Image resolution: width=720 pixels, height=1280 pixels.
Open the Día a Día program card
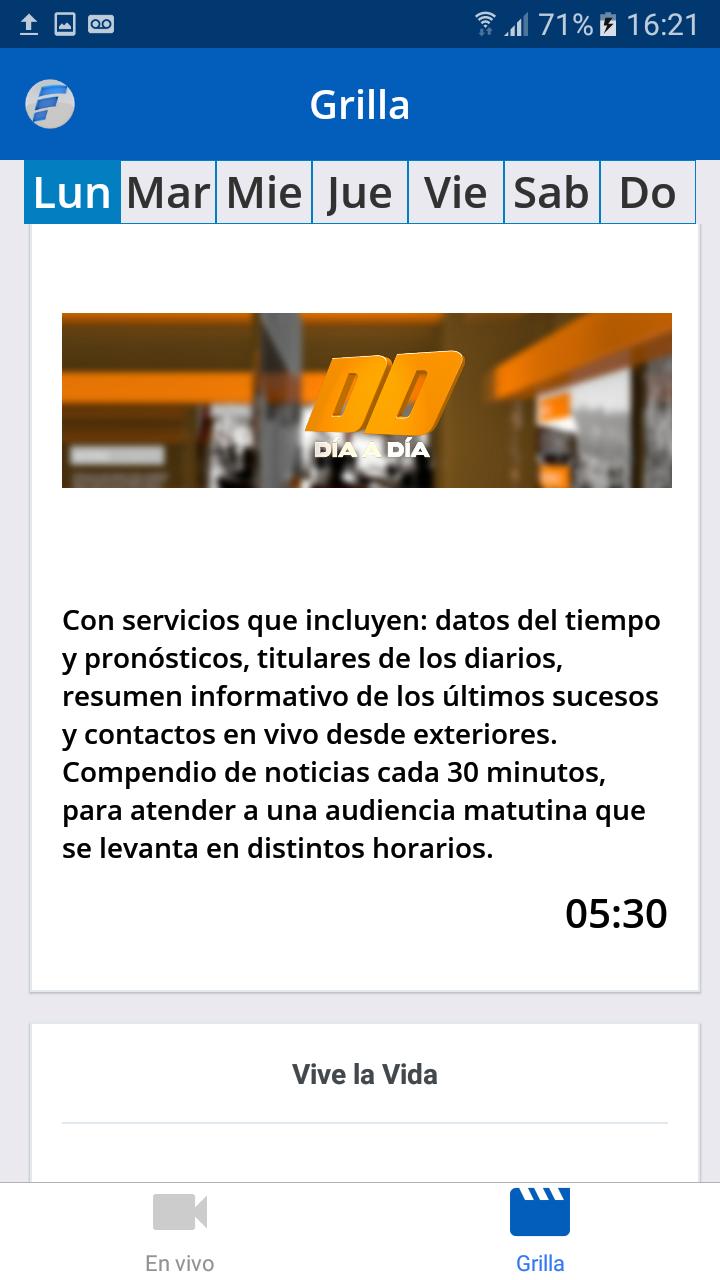pyautogui.click(x=365, y=608)
